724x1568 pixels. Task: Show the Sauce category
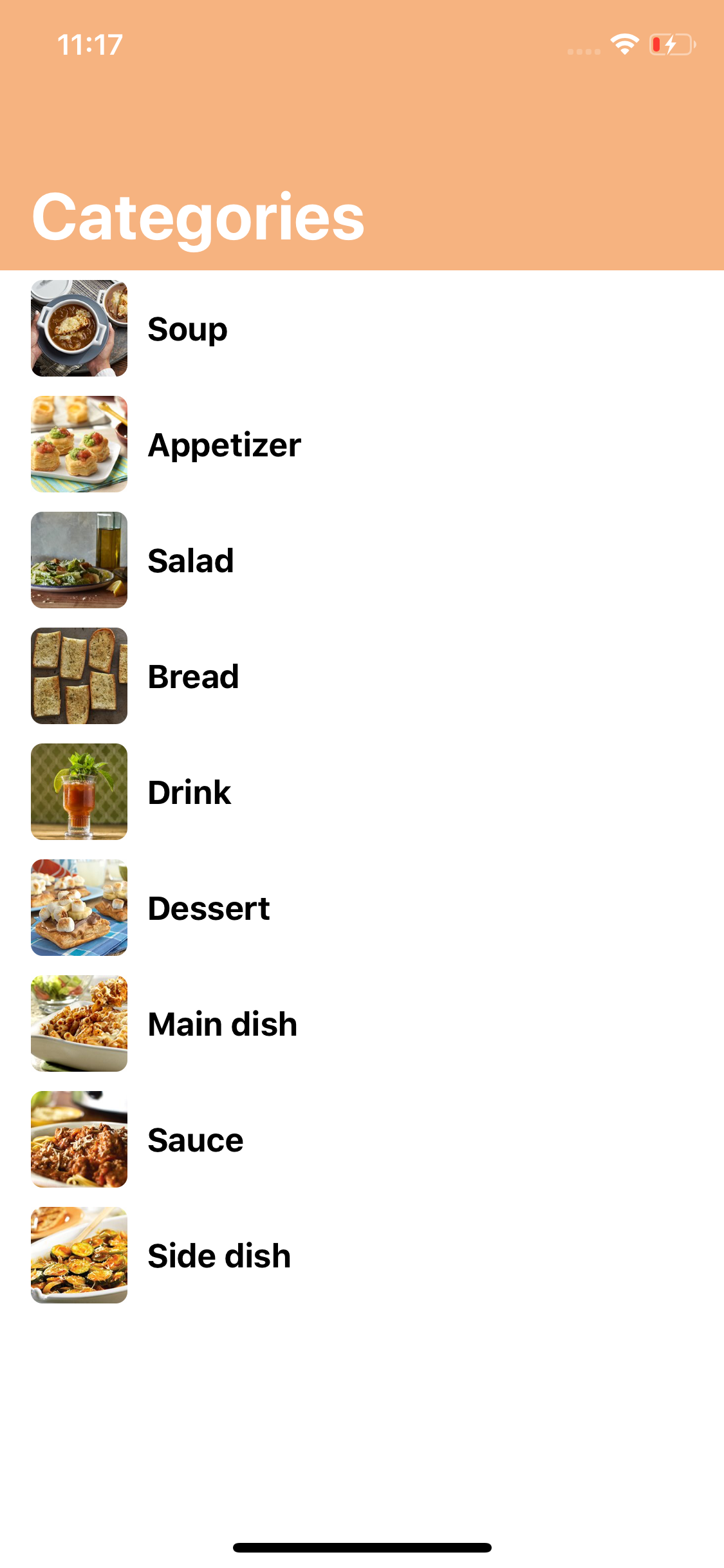pos(196,1140)
